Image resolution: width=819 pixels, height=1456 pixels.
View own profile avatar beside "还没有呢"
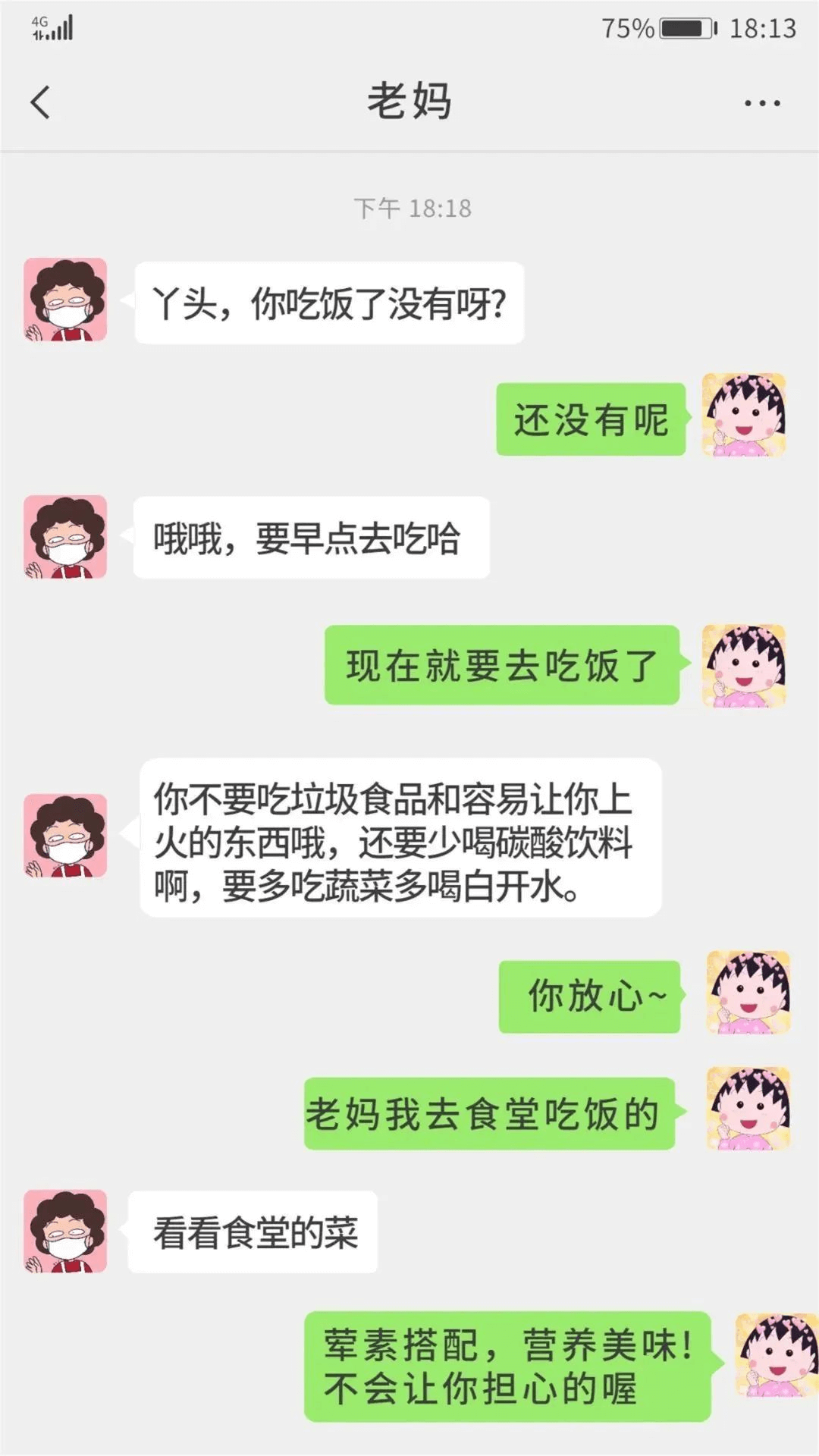(x=743, y=415)
